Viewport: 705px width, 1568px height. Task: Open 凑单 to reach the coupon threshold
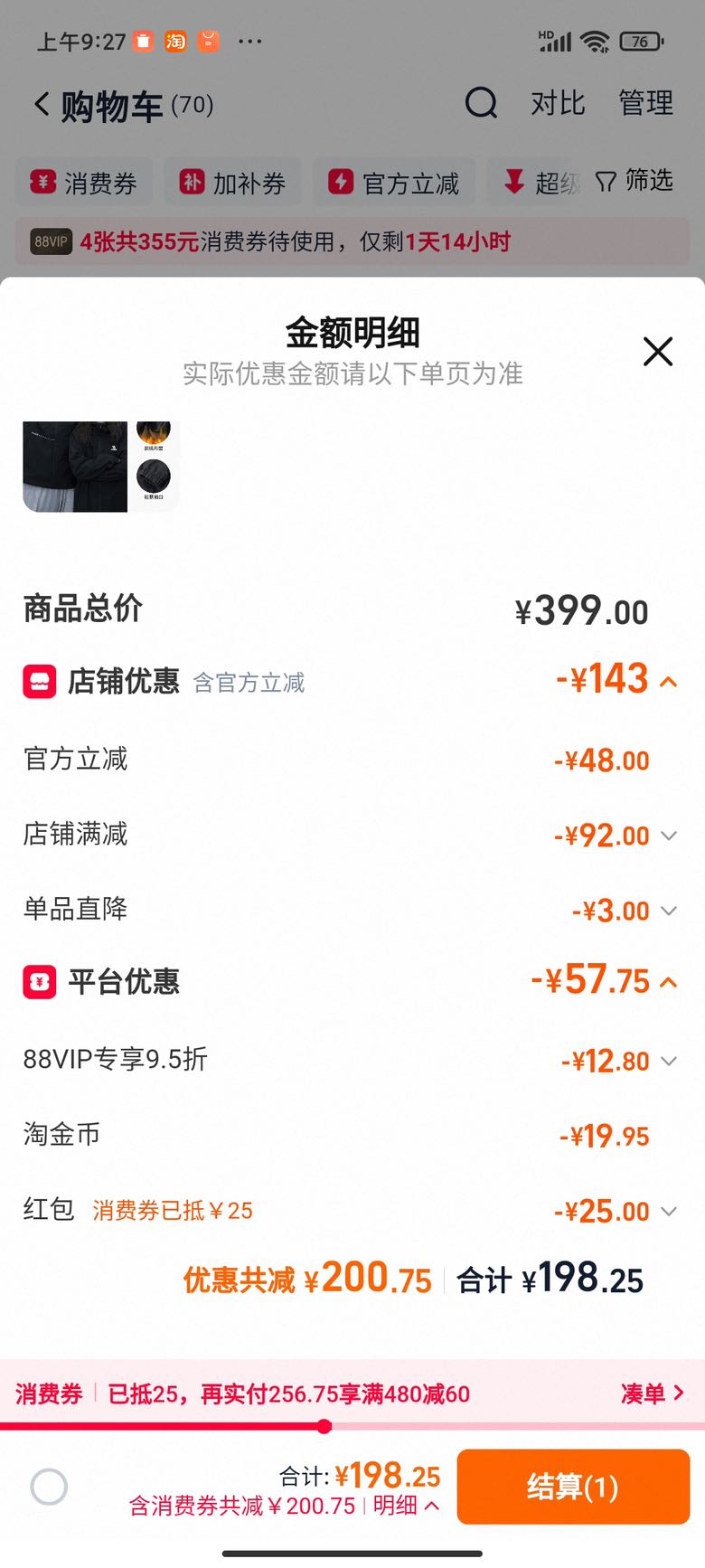click(x=652, y=1393)
